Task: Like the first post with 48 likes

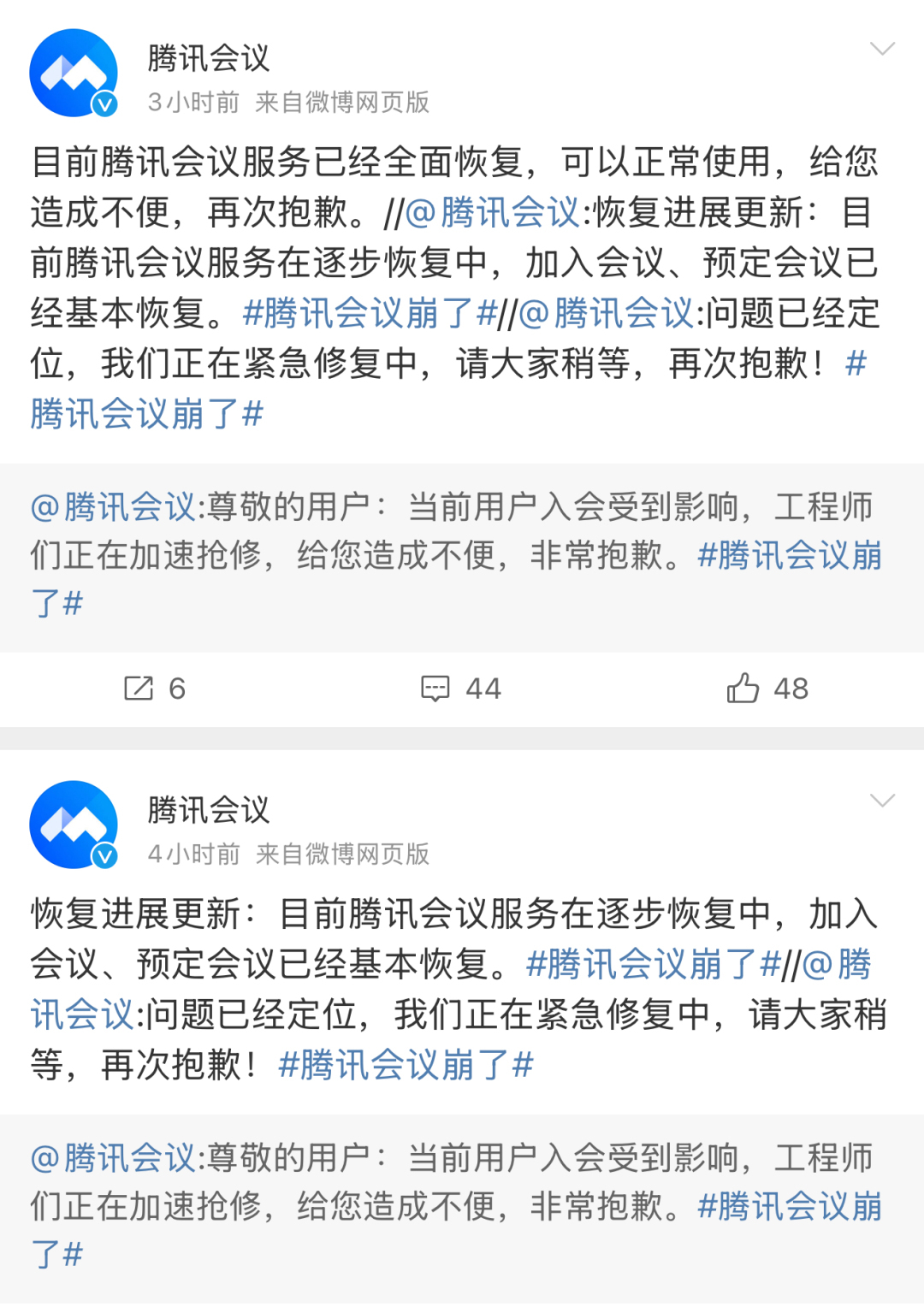Action: click(x=767, y=689)
